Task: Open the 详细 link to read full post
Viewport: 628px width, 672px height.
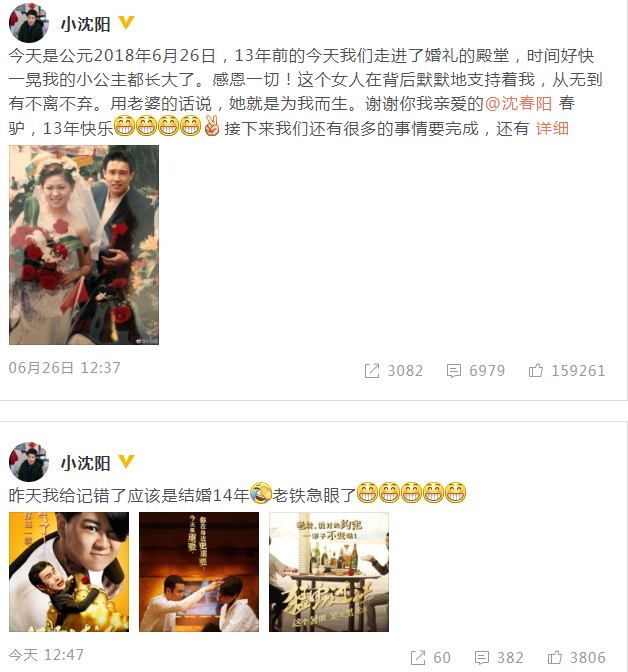Action: [553, 128]
